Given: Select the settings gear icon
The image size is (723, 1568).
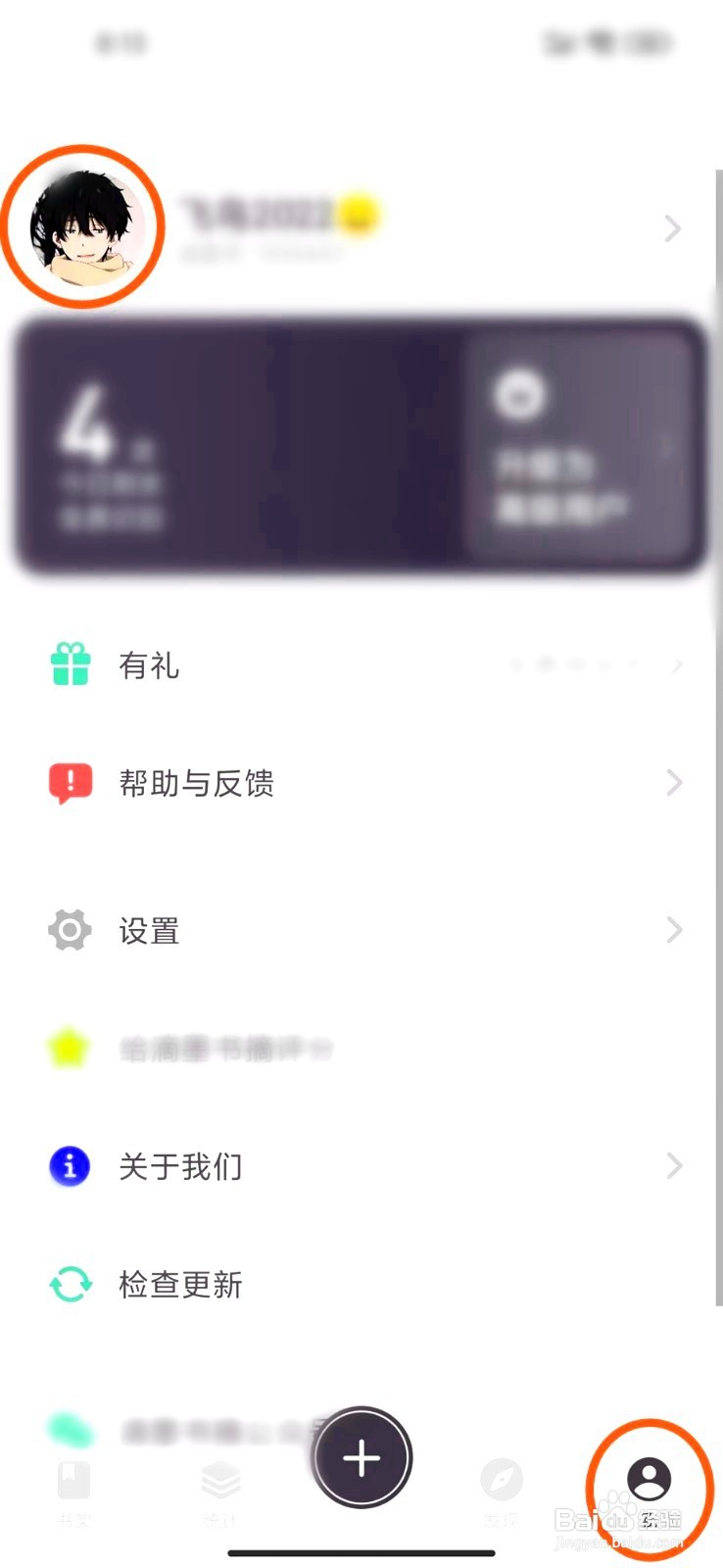Looking at the screenshot, I should (x=69, y=929).
